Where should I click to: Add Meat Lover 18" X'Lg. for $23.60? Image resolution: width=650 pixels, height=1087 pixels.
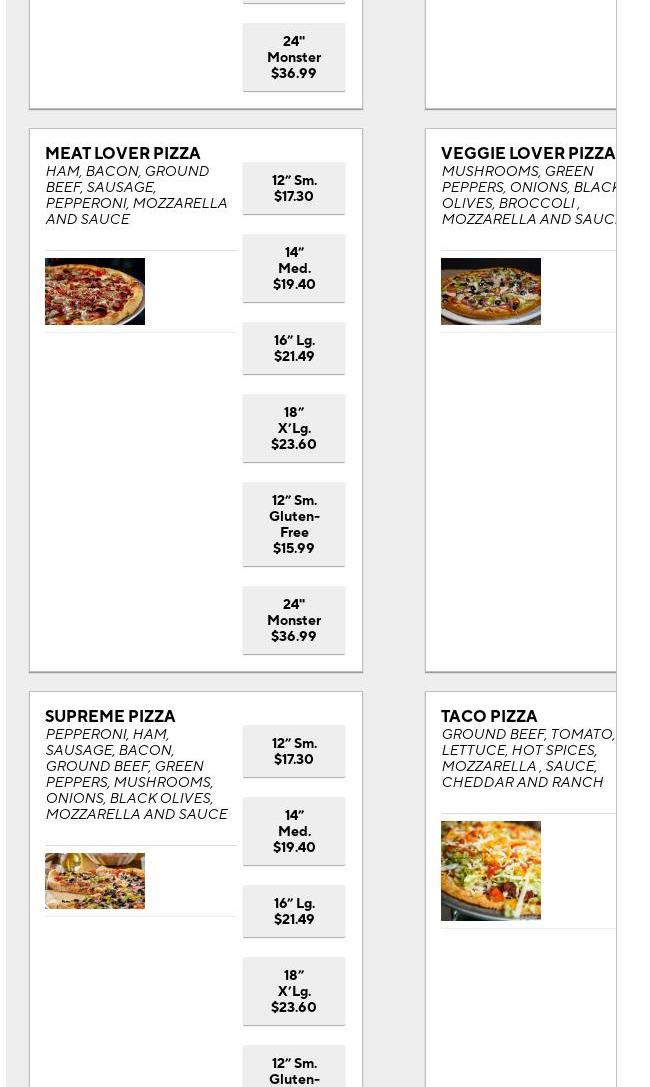(294, 428)
